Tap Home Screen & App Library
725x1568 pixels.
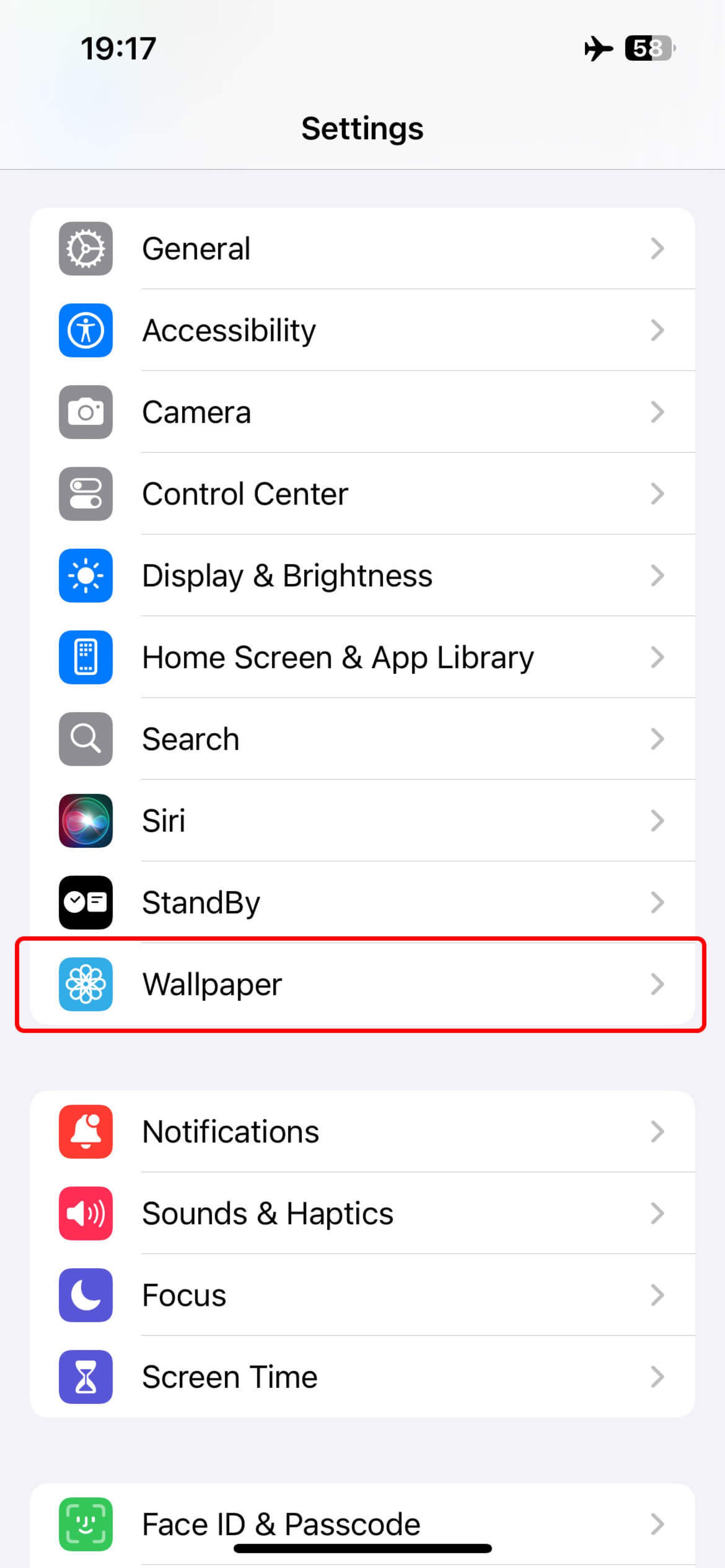[x=362, y=657]
